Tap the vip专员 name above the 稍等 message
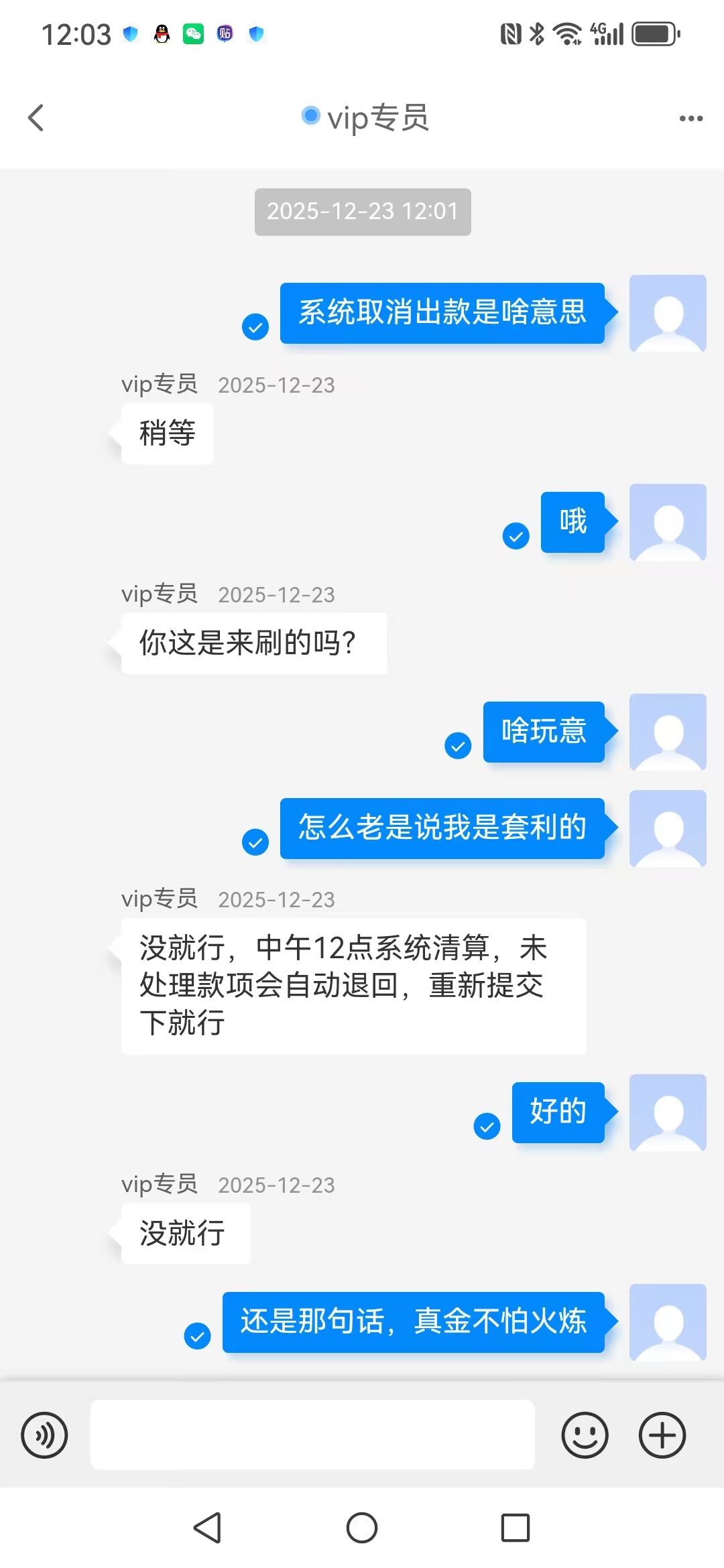The width and height of the screenshot is (724, 1568). click(159, 384)
